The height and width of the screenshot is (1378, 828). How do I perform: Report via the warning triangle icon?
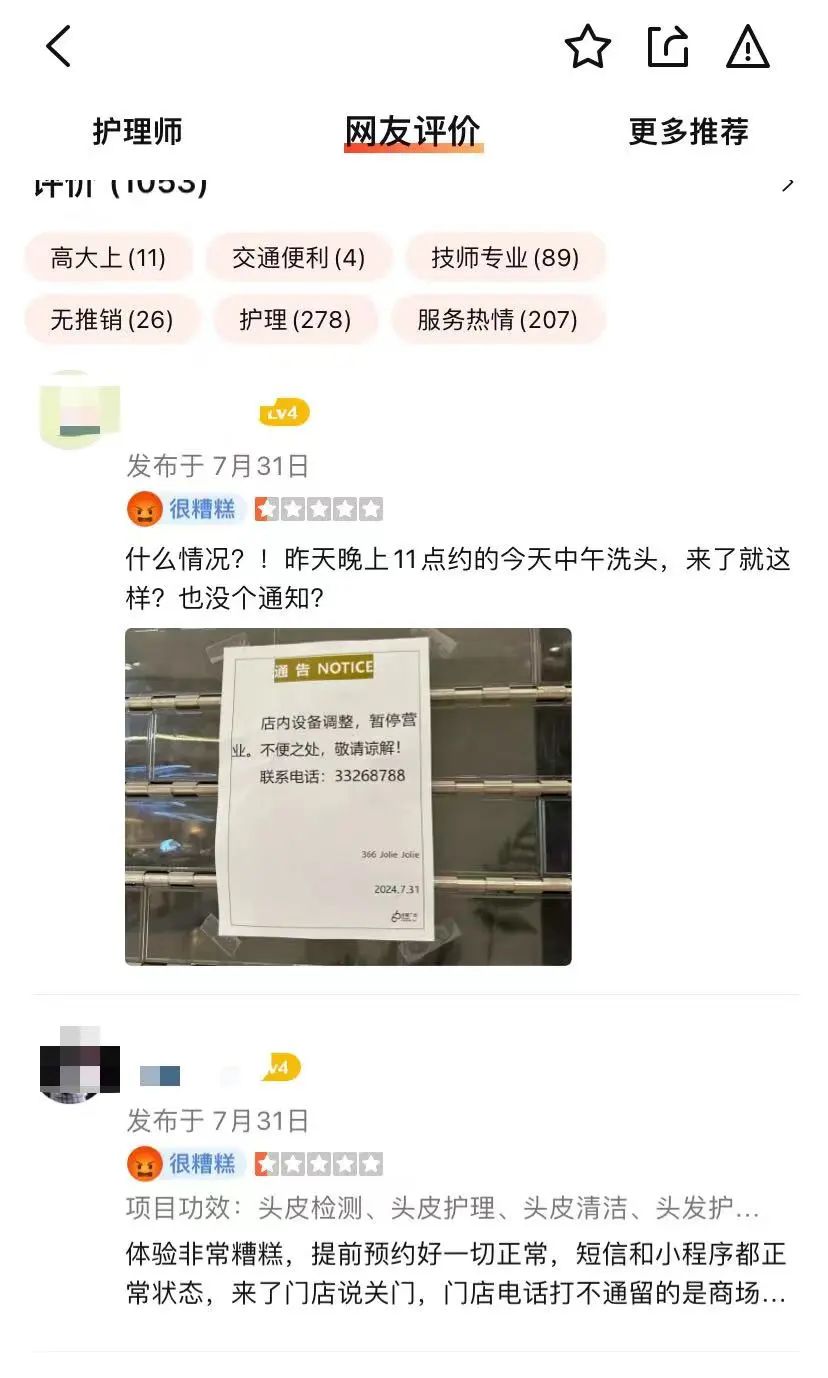click(747, 47)
